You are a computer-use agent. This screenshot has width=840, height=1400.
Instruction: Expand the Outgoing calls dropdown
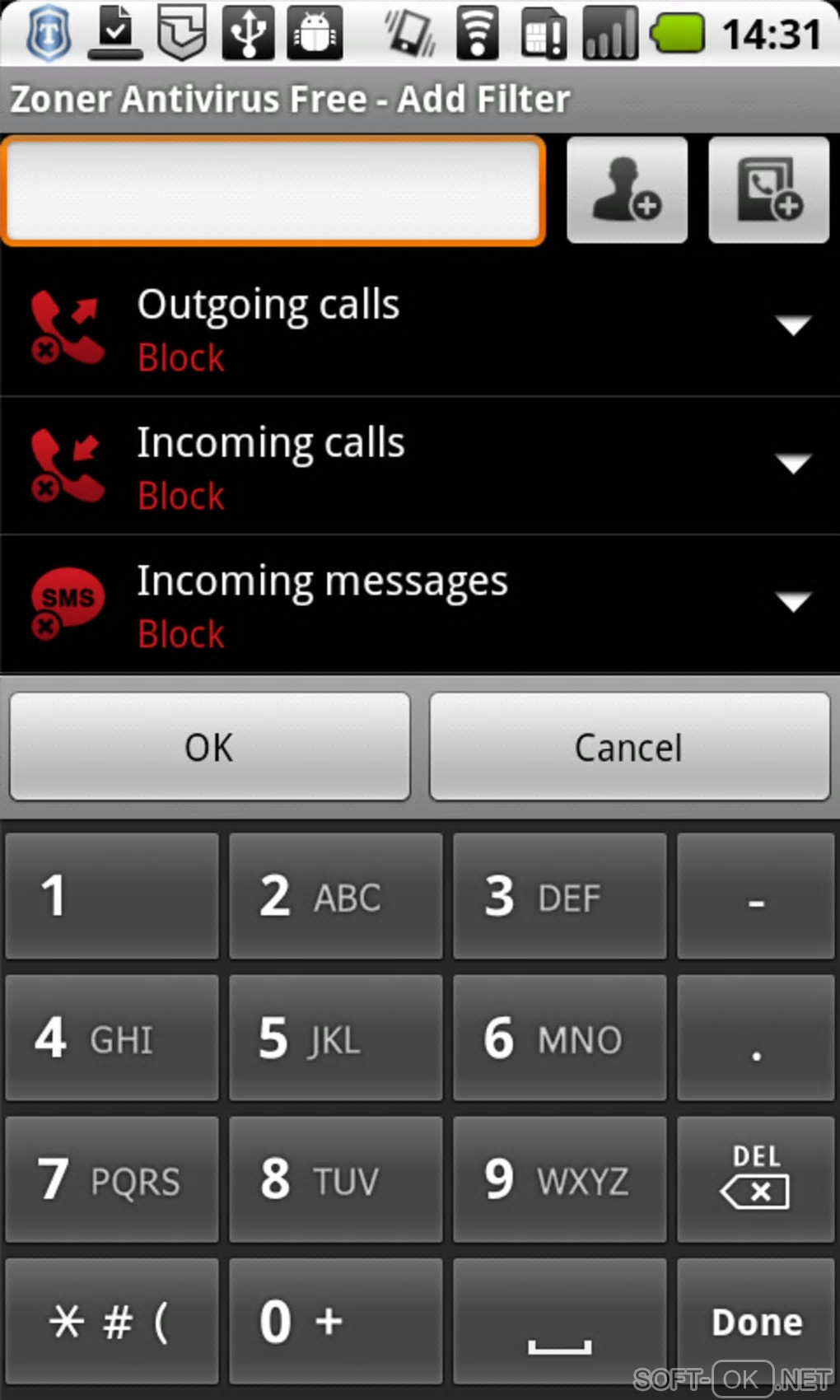pyautogui.click(x=793, y=326)
